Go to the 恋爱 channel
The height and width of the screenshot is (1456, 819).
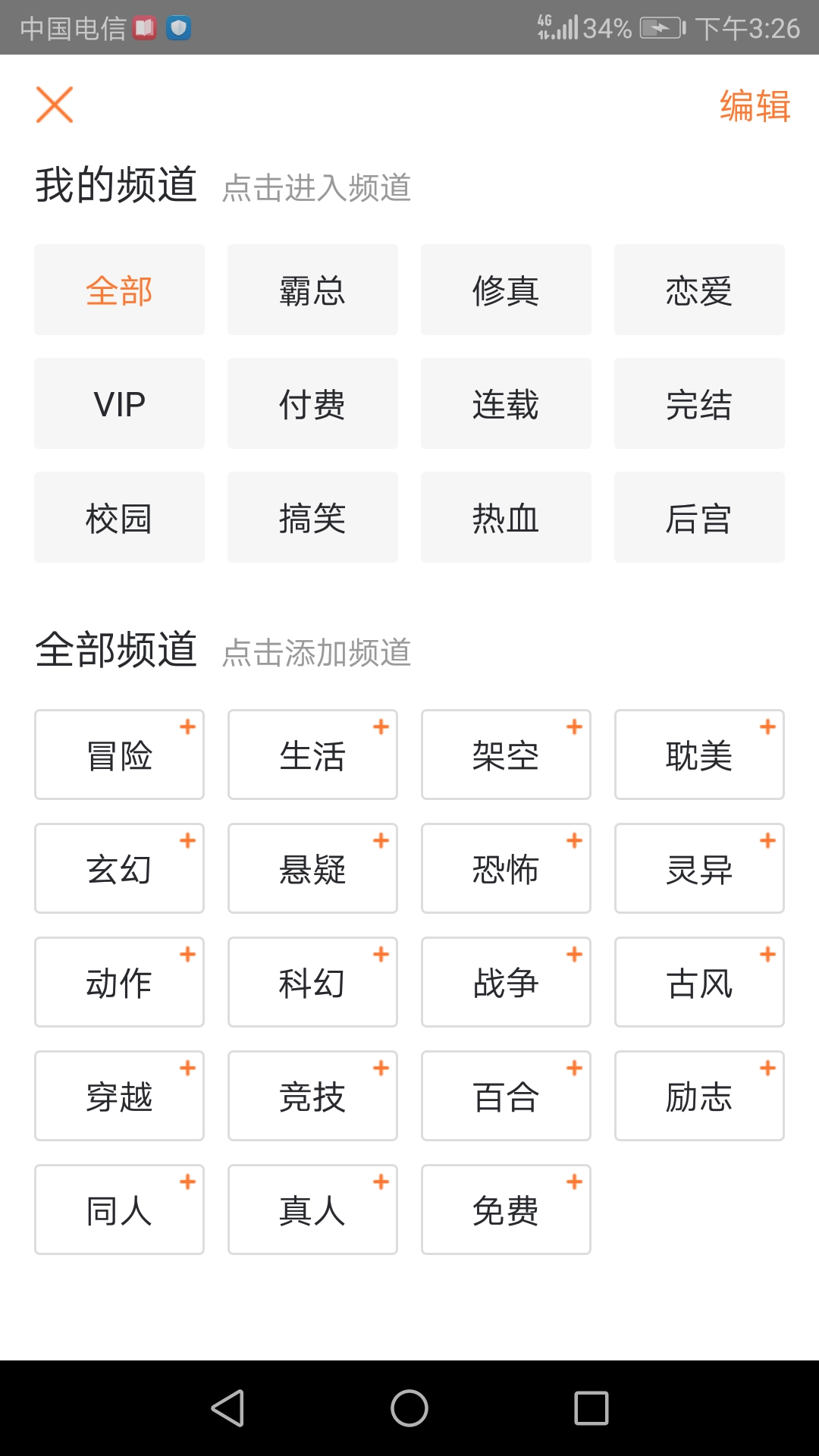coord(699,290)
